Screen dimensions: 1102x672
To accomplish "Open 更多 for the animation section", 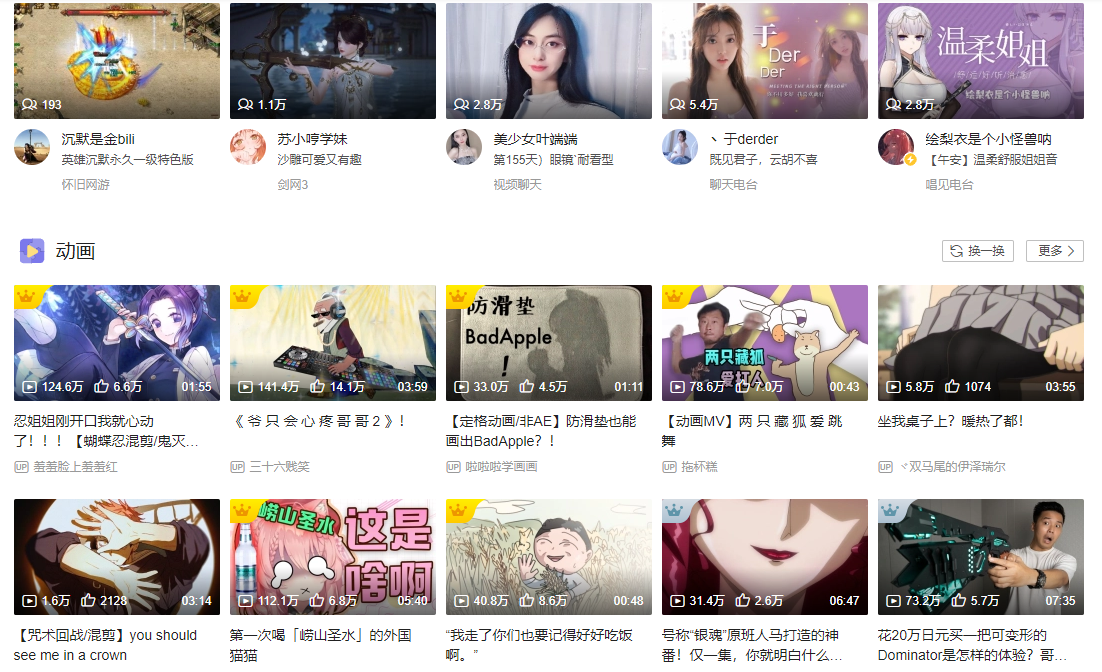I will [1055, 251].
